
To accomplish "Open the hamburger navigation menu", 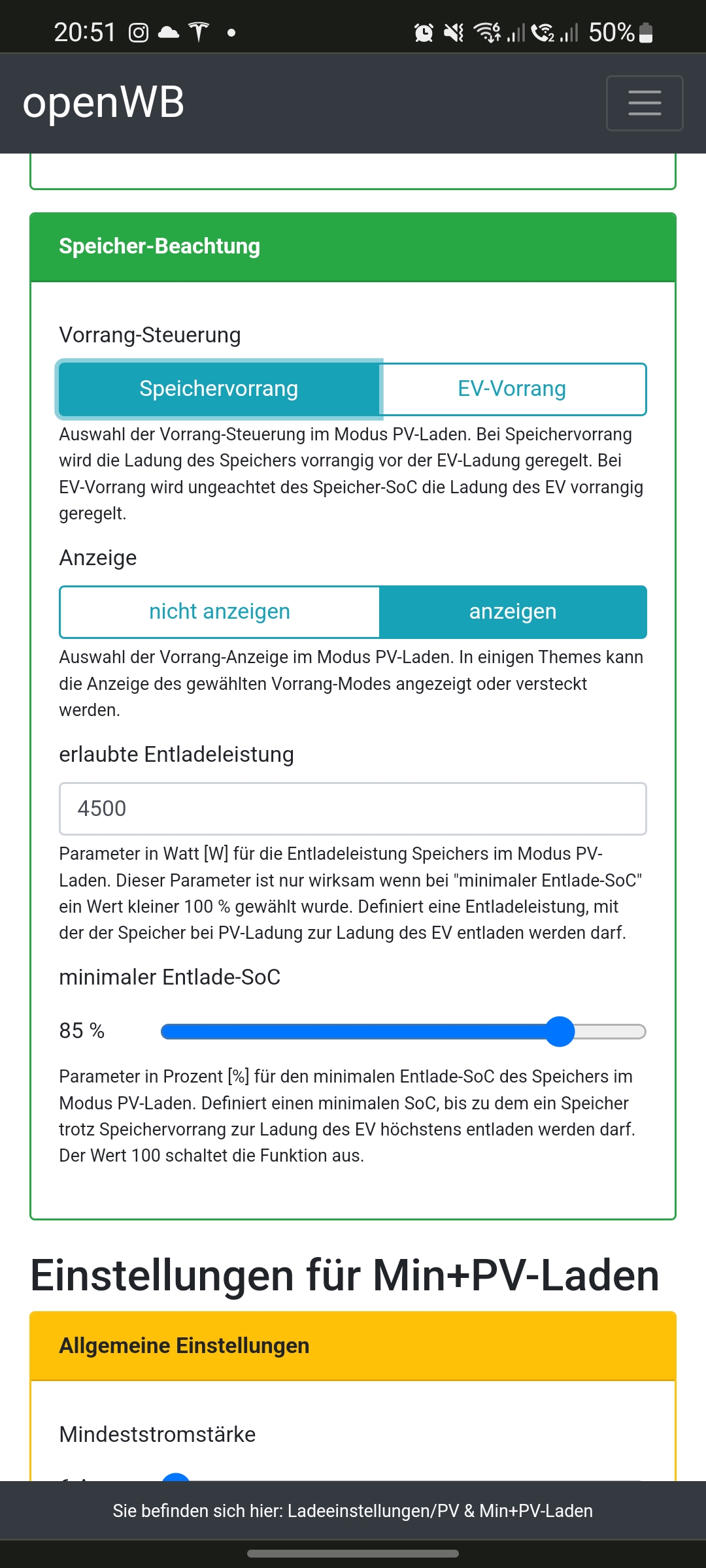I will pos(644,103).
